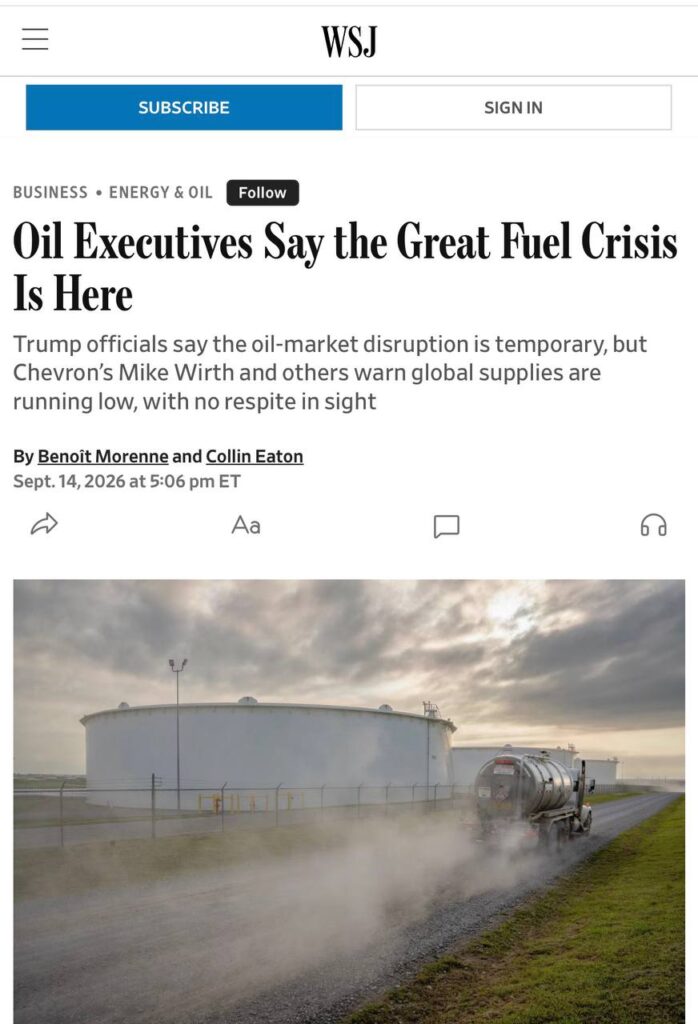Go to WSJ home via logo
This screenshot has height=1024, width=698.
349,42
